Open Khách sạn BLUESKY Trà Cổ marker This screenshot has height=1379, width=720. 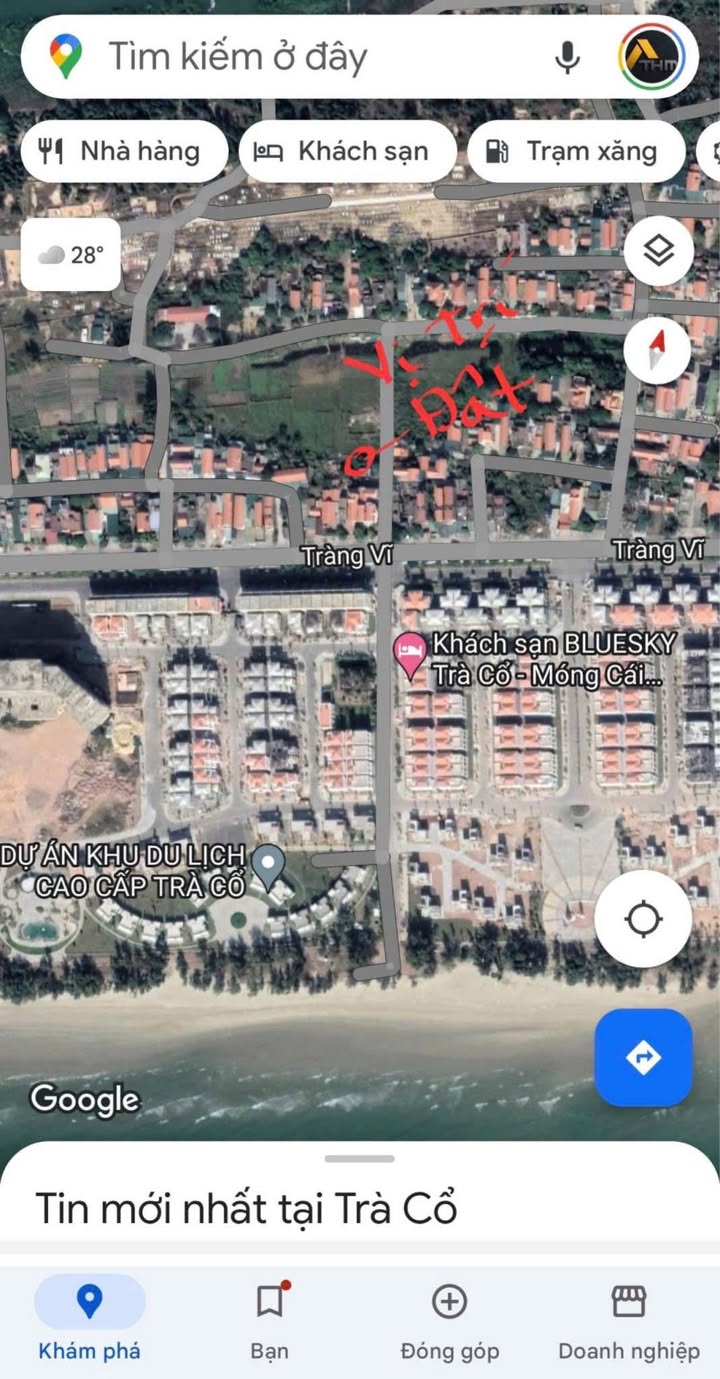[411, 656]
